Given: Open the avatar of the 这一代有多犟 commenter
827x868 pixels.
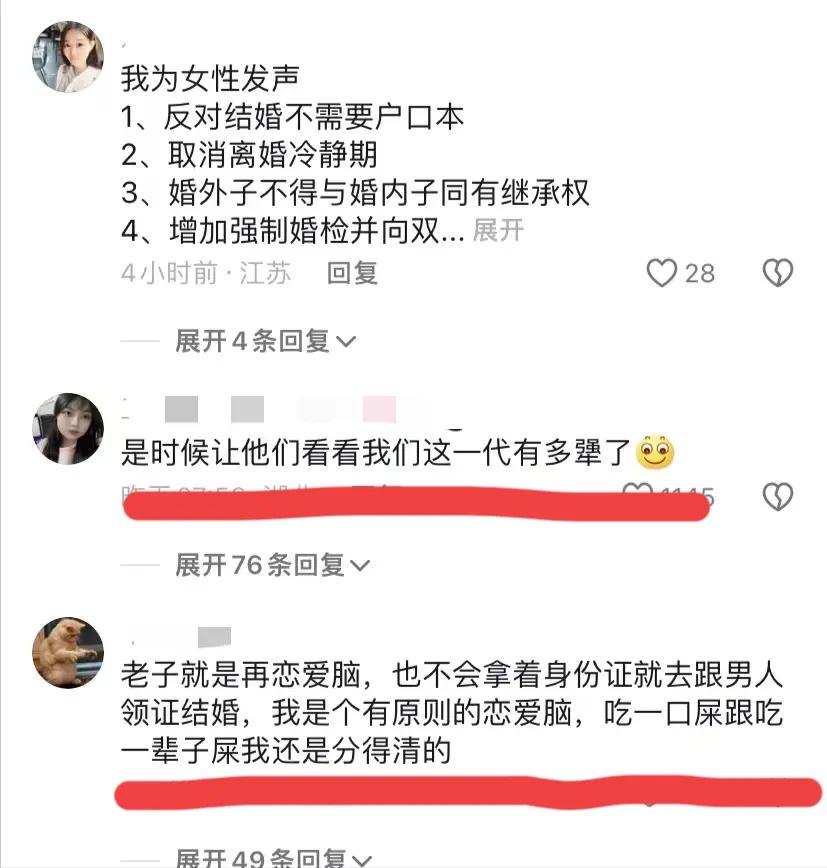Looking at the screenshot, I should (x=68, y=428).
